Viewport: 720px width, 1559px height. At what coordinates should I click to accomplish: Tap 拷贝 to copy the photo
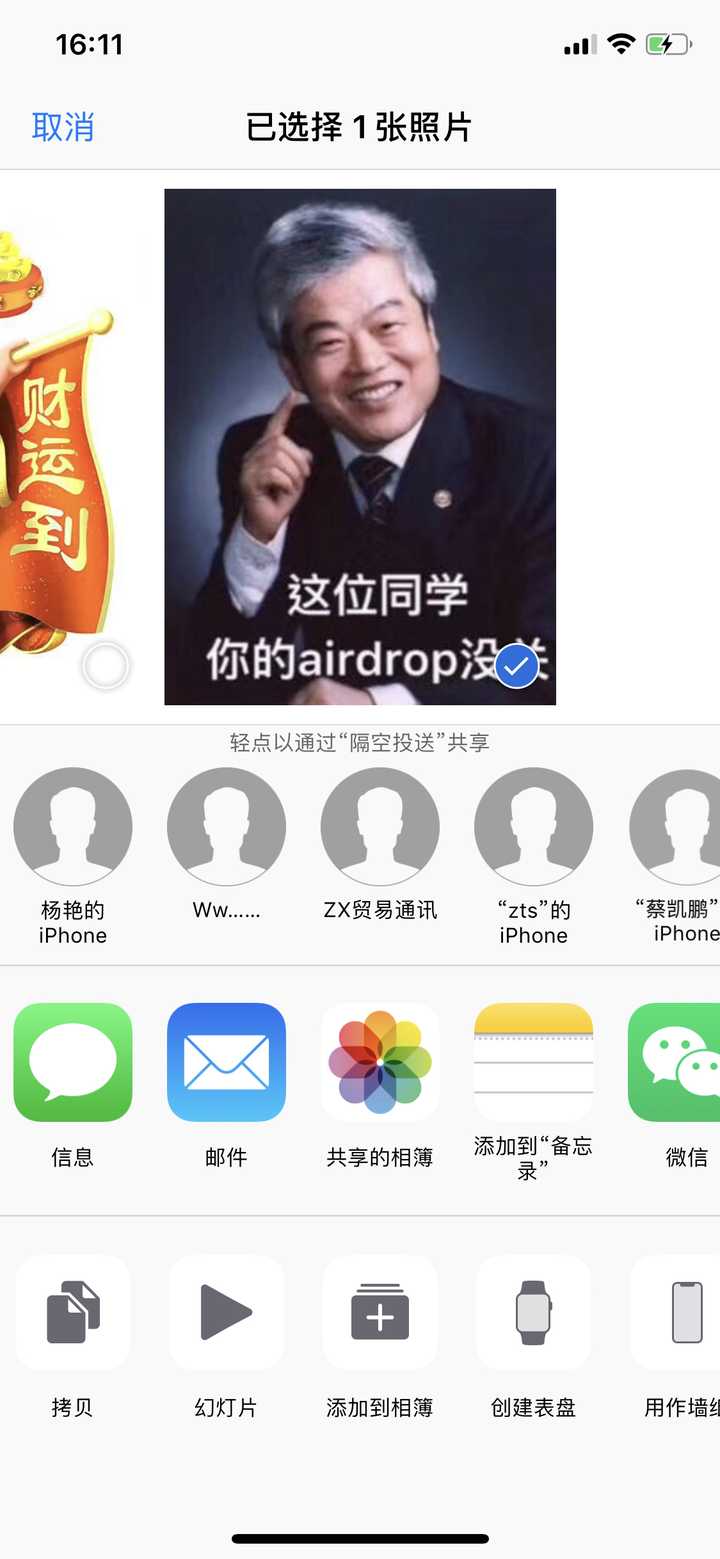coord(72,1312)
